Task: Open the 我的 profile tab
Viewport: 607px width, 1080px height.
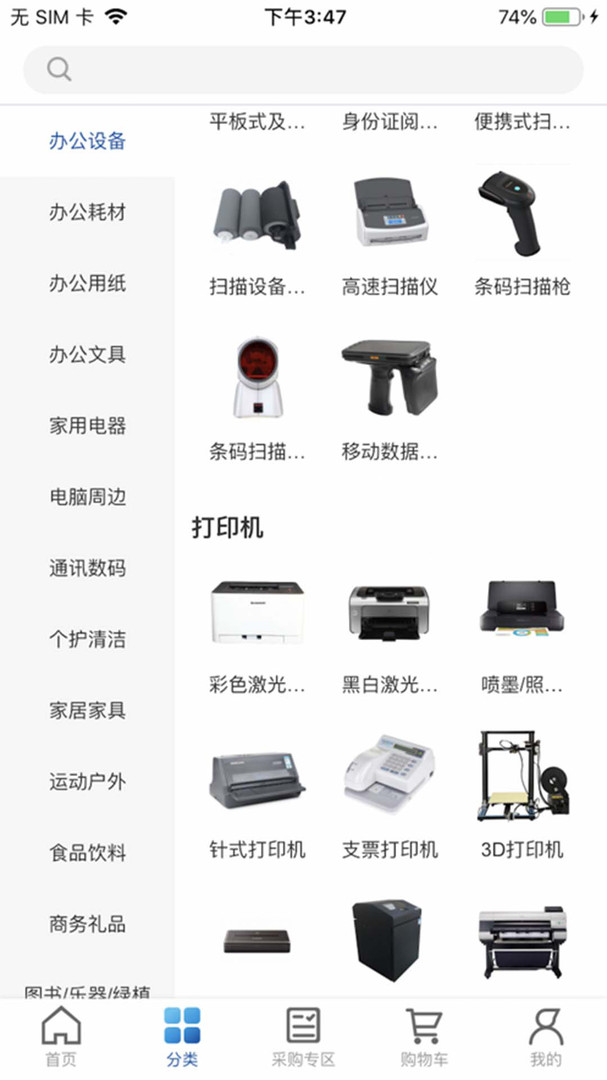Action: (x=545, y=1037)
